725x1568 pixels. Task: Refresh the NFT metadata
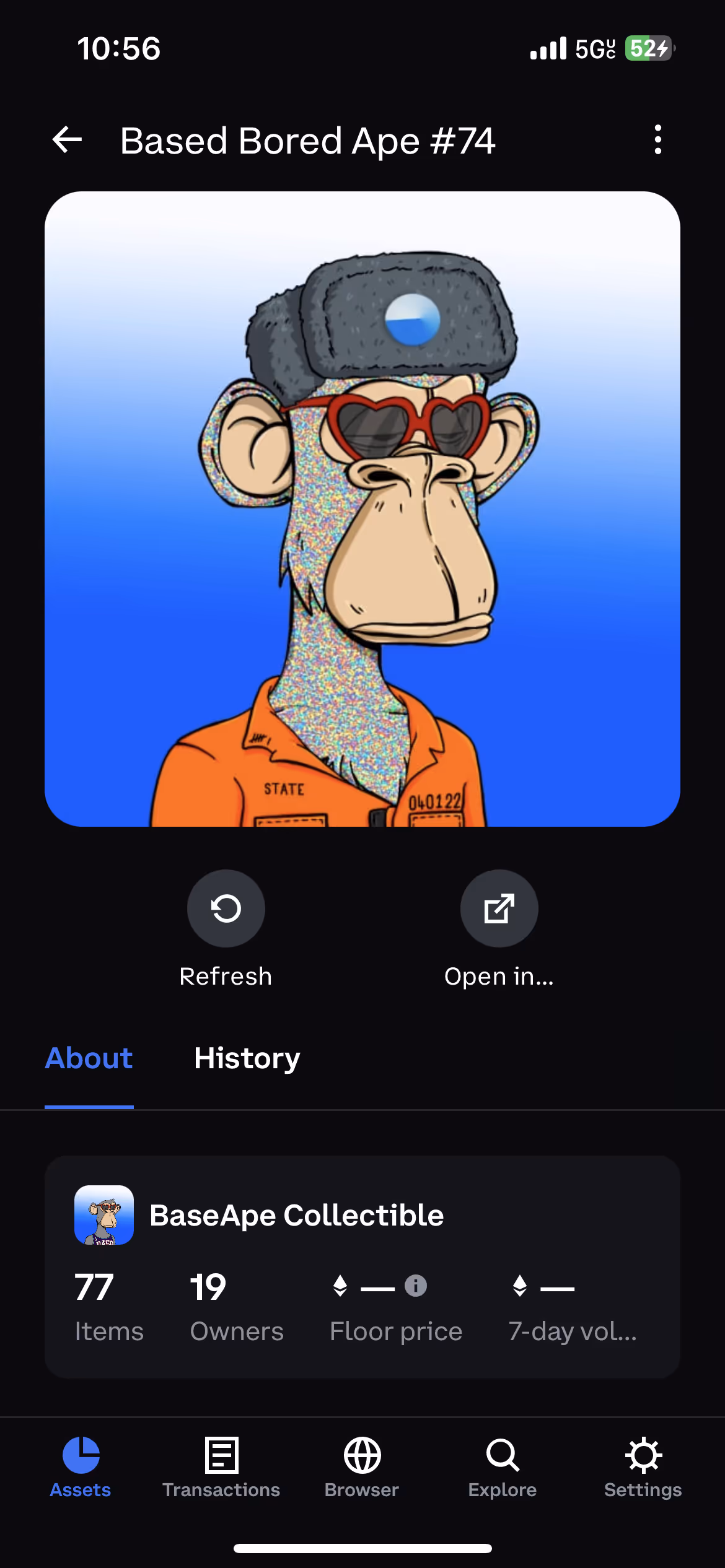[x=226, y=908]
